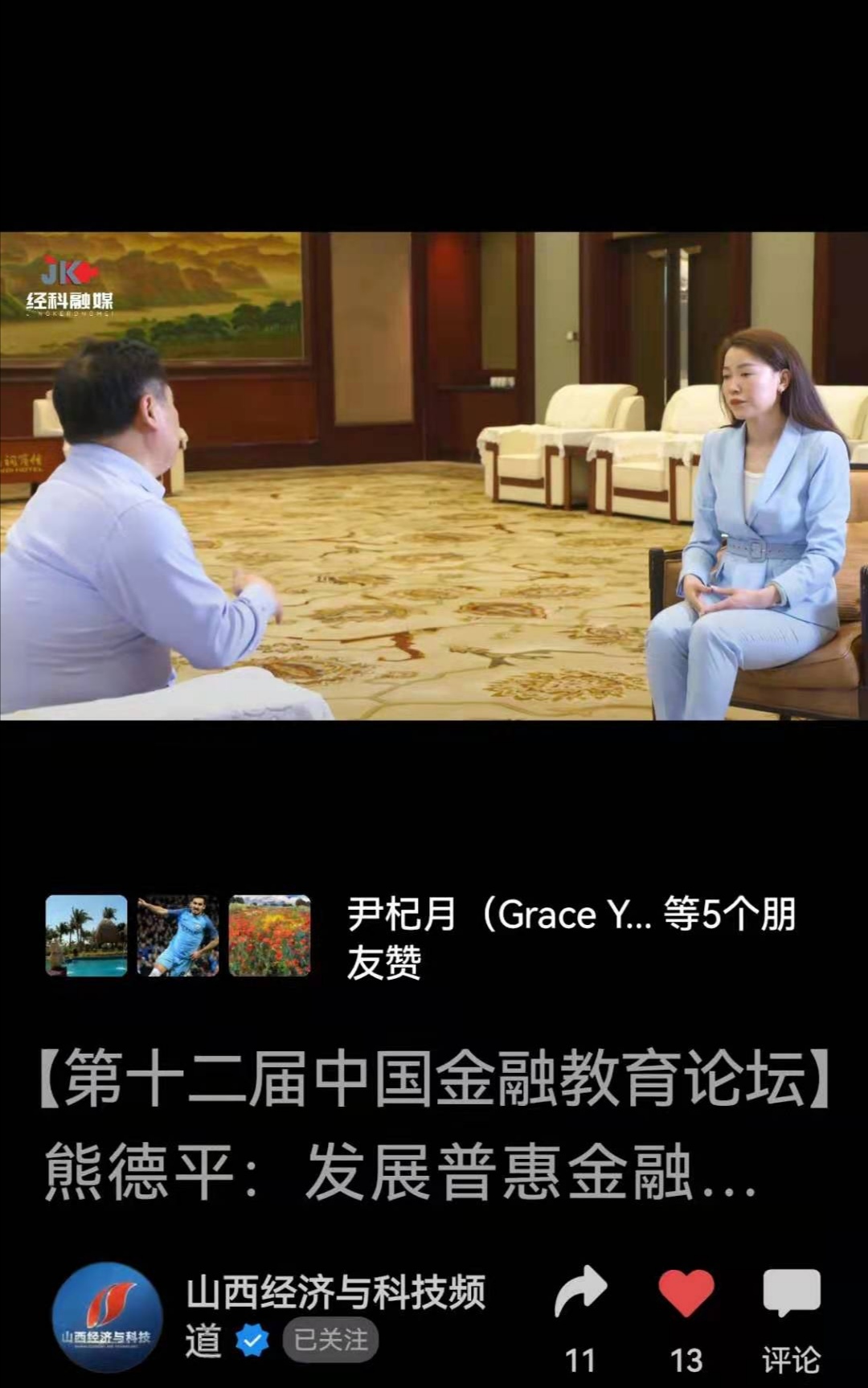Tap the interview video to pause

point(434,476)
